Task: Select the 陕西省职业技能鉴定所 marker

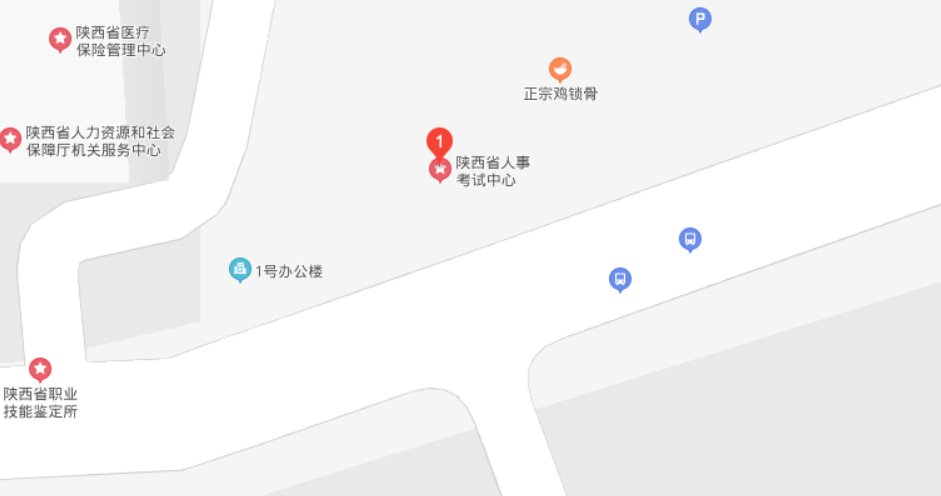Action: (40, 368)
